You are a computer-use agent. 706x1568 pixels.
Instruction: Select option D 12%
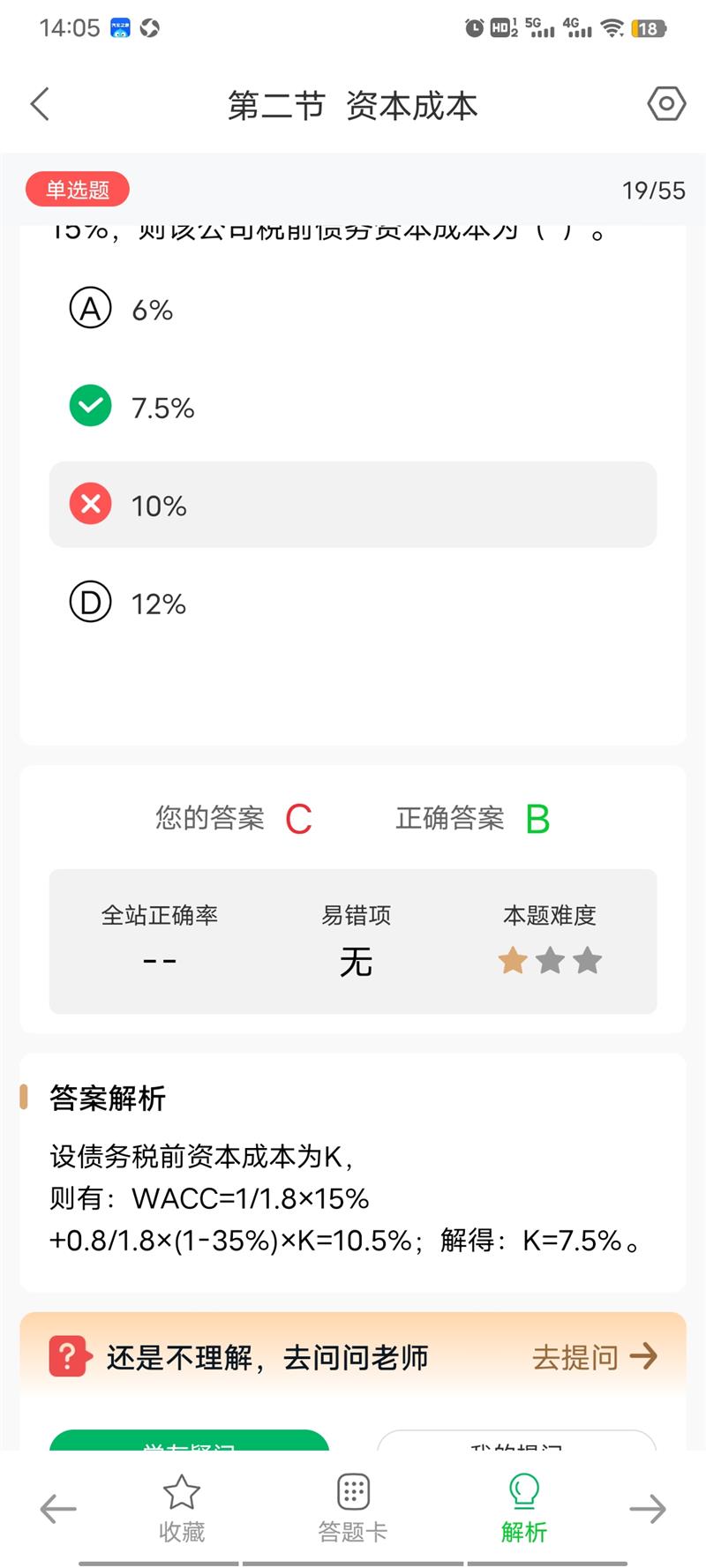353,604
